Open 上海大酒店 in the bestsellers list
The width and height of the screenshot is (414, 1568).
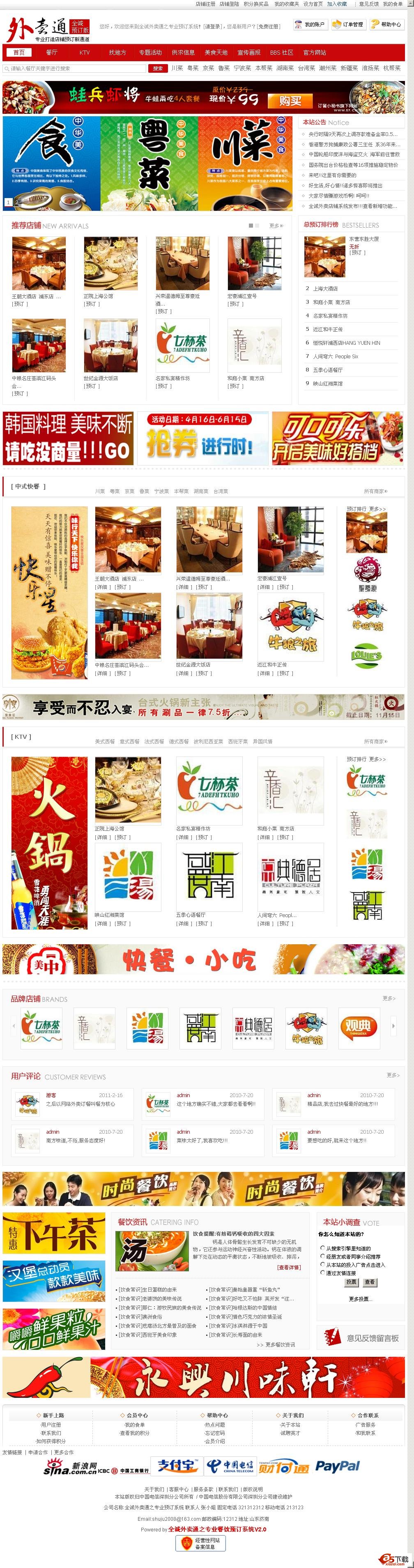(x=326, y=288)
